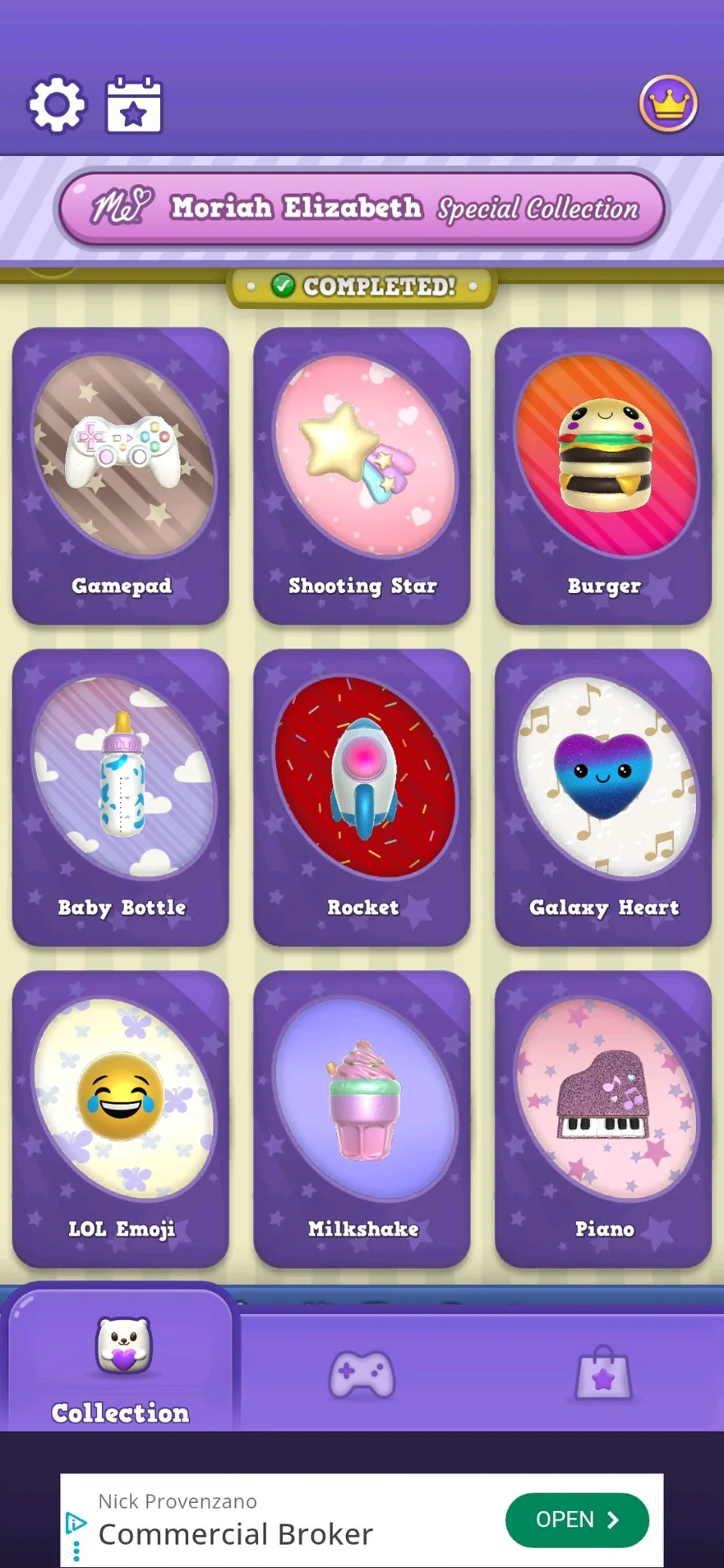Select the Shooting Star card

[362, 475]
